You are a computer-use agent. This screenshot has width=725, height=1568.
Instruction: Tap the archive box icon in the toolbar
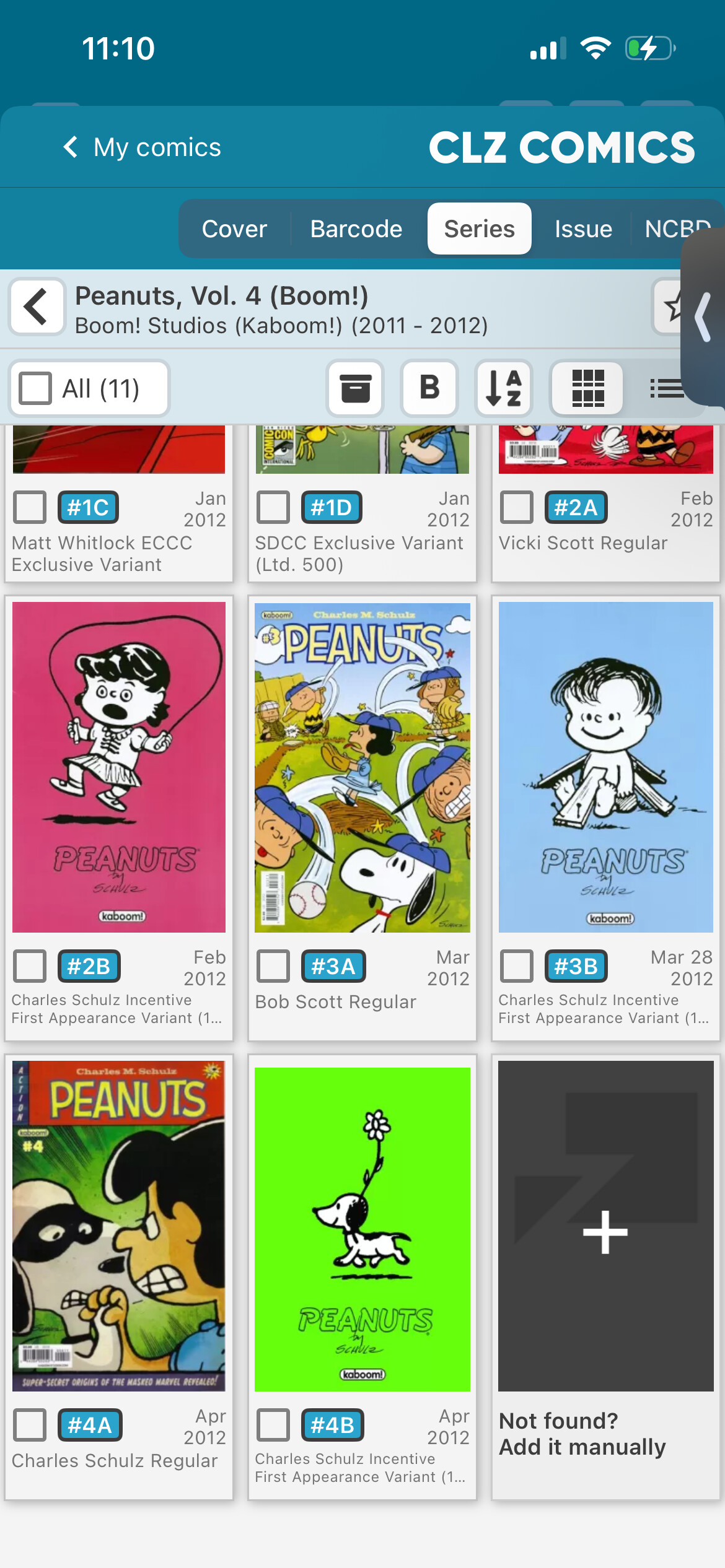[x=355, y=389]
